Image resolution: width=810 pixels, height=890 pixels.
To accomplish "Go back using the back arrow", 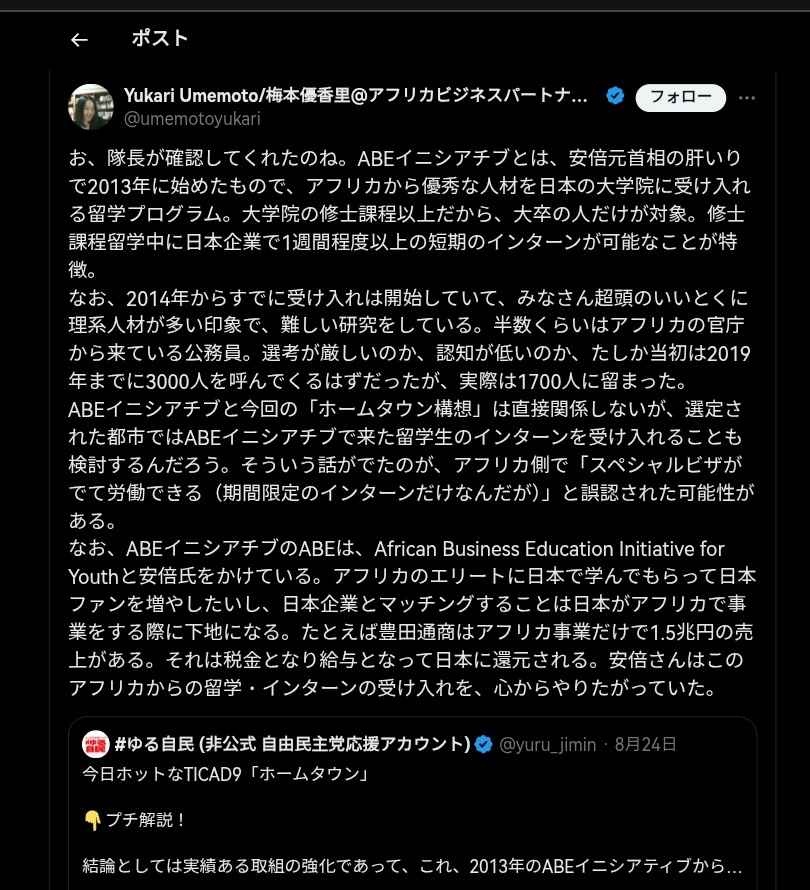I will 79,40.
